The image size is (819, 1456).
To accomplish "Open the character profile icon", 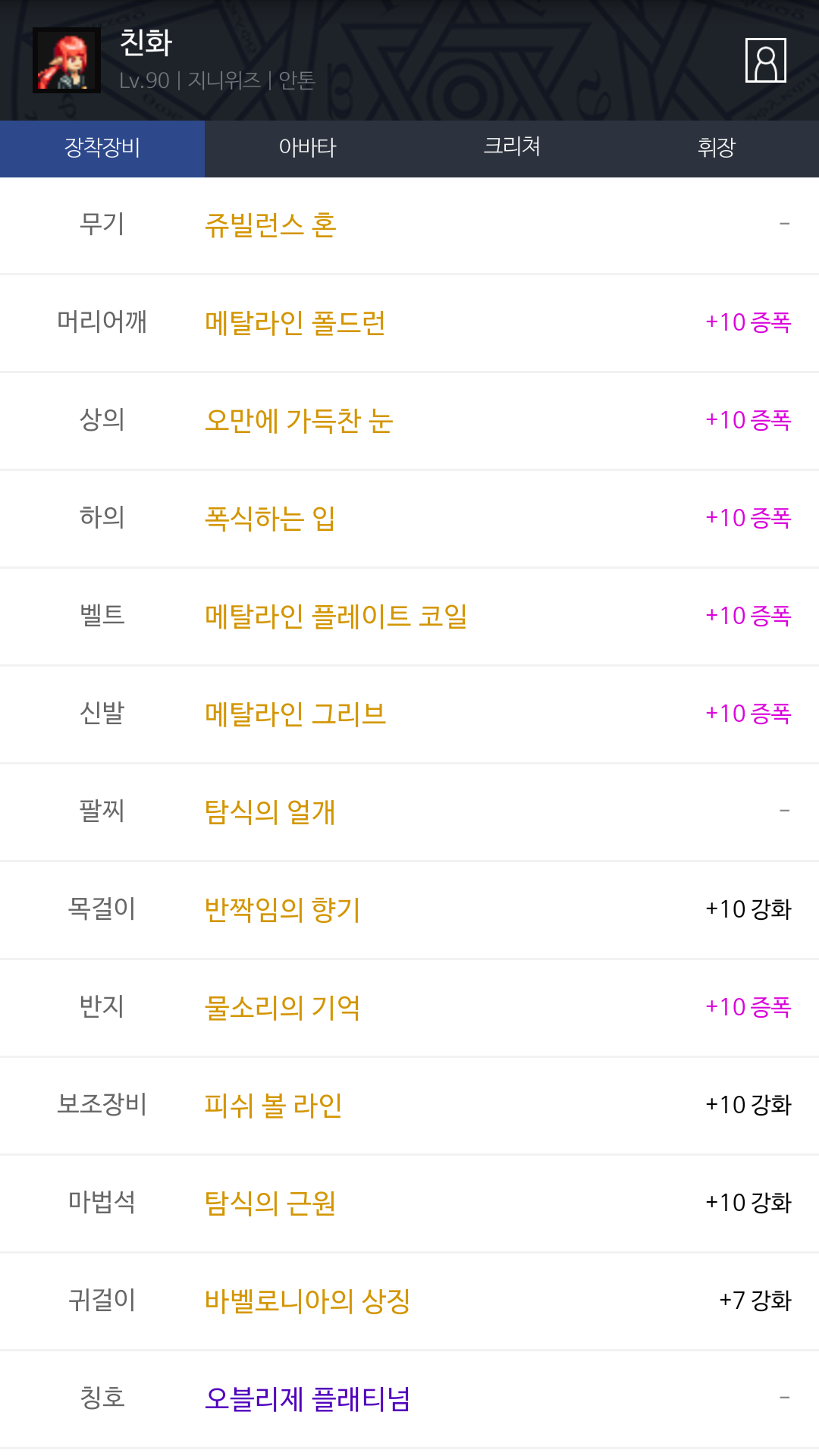I will click(x=765, y=61).
